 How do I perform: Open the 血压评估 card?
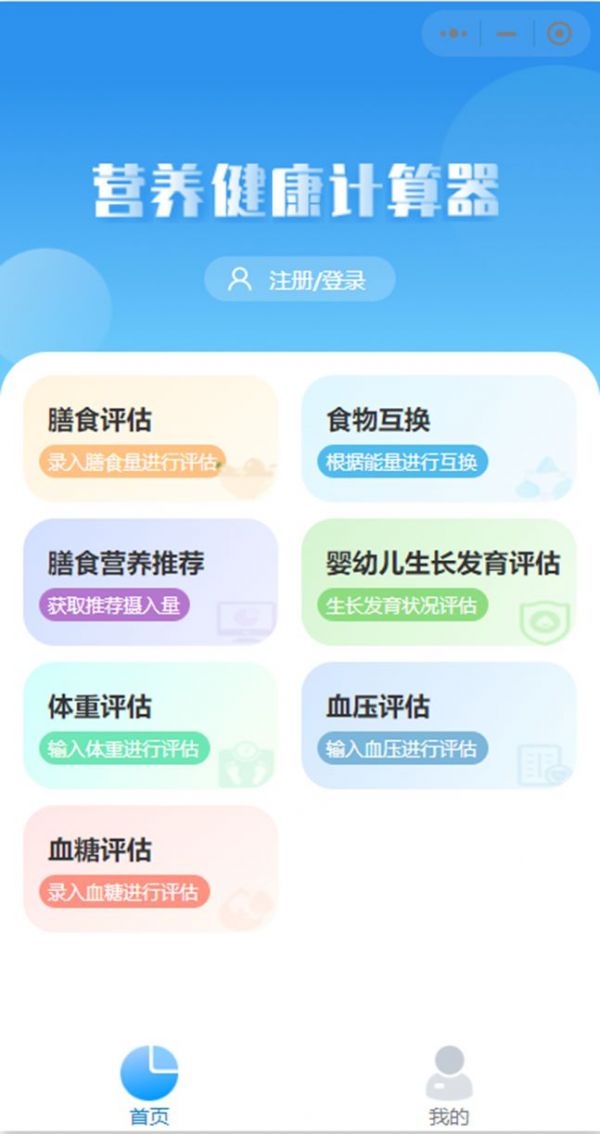(438, 725)
